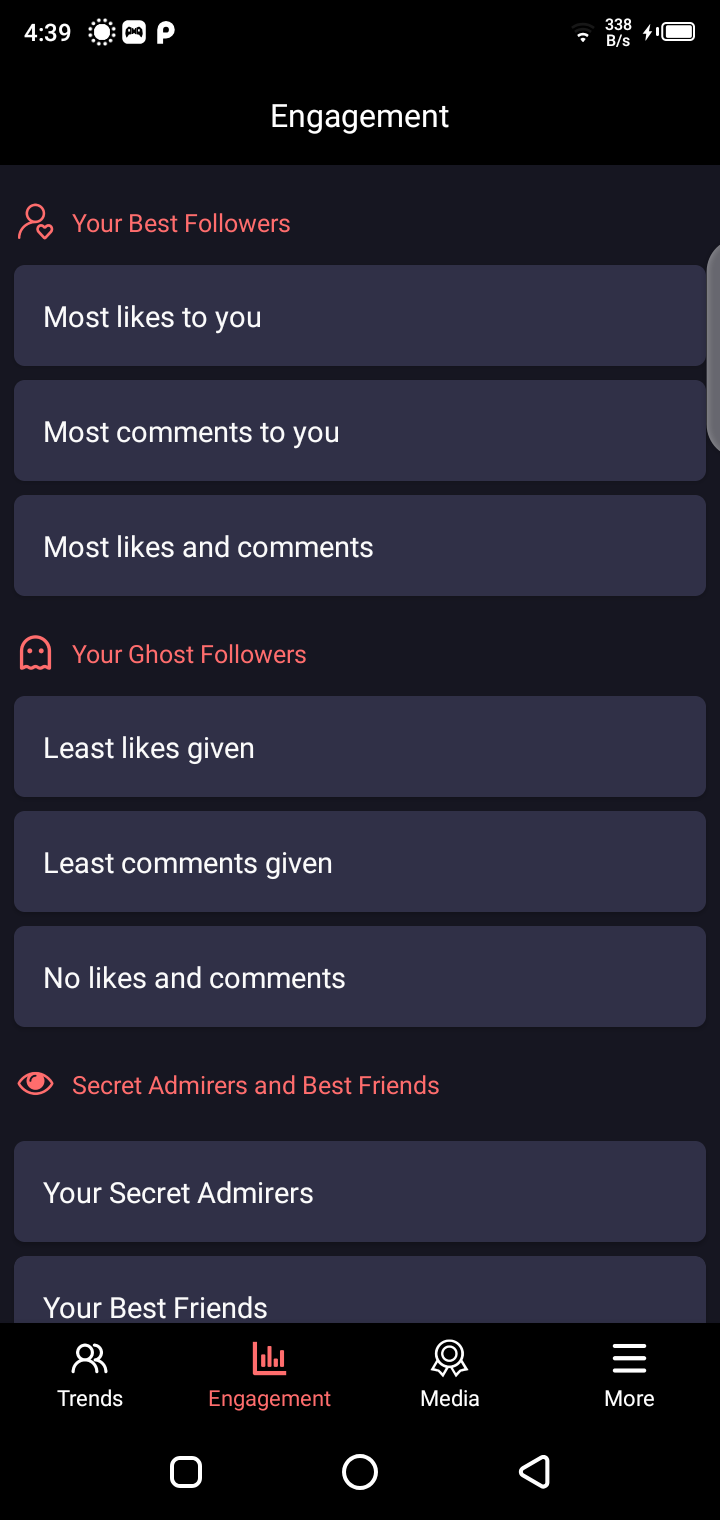This screenshot has width=720, height=1520.
Task: Open Most comments to you
Action: (360, 431)
